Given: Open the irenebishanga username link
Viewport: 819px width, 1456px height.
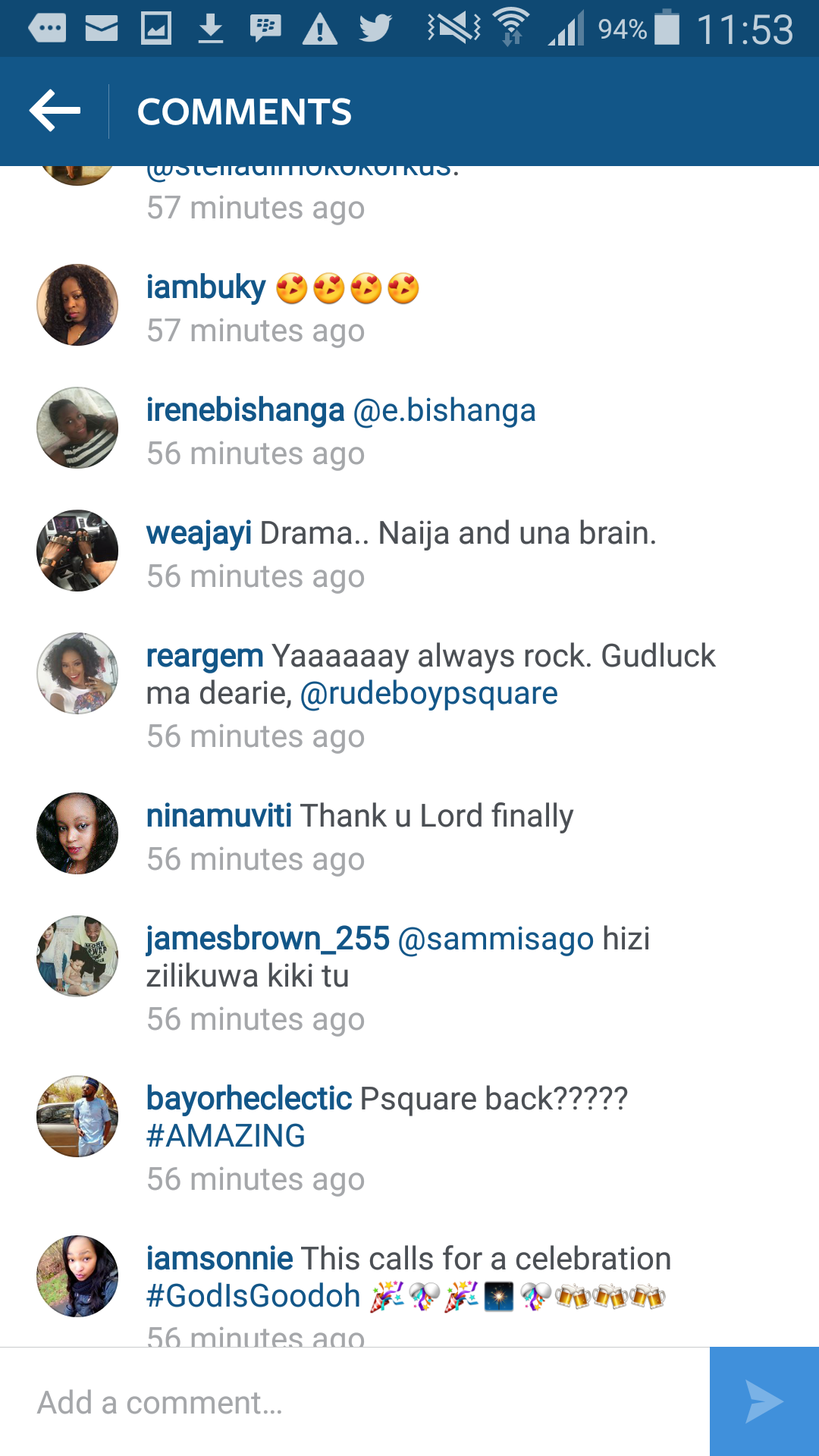Looking at the screenshot, I should coord(245,410).
